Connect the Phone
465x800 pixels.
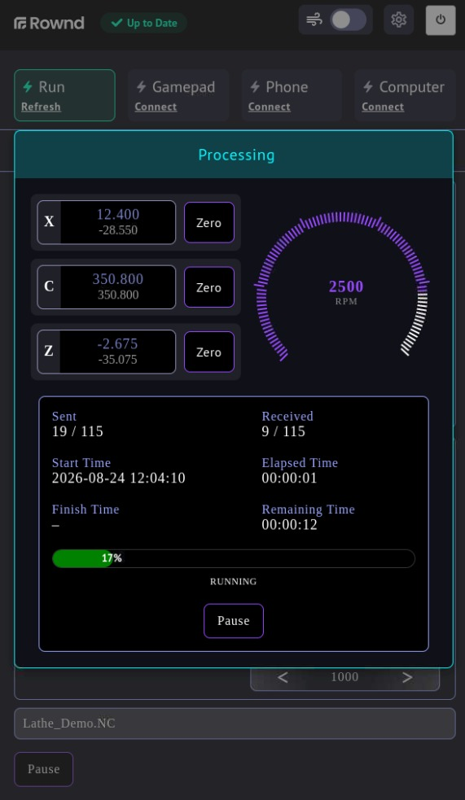(x=269, y=107)
